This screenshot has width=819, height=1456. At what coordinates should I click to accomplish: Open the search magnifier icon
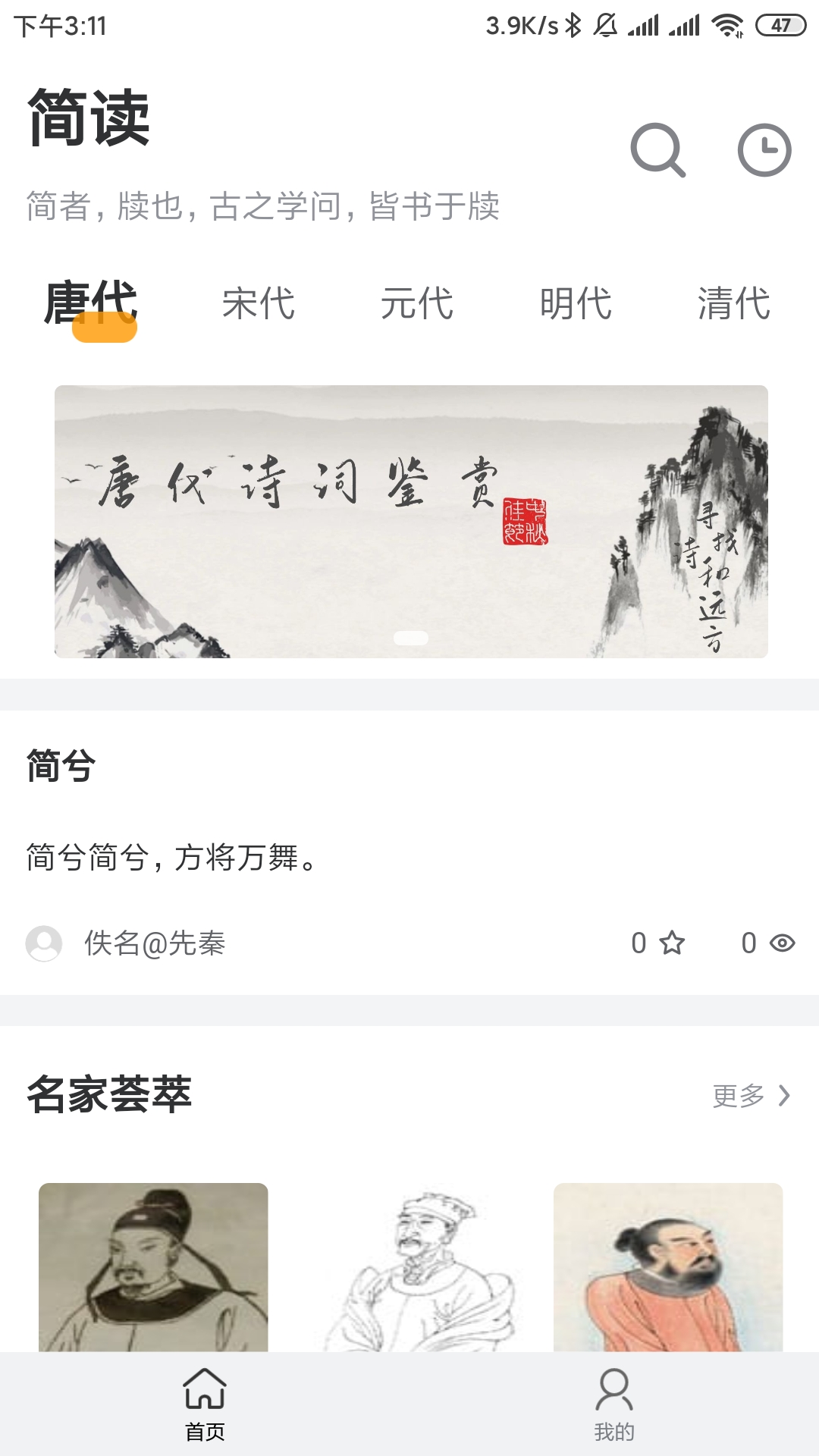click(657, 150)
